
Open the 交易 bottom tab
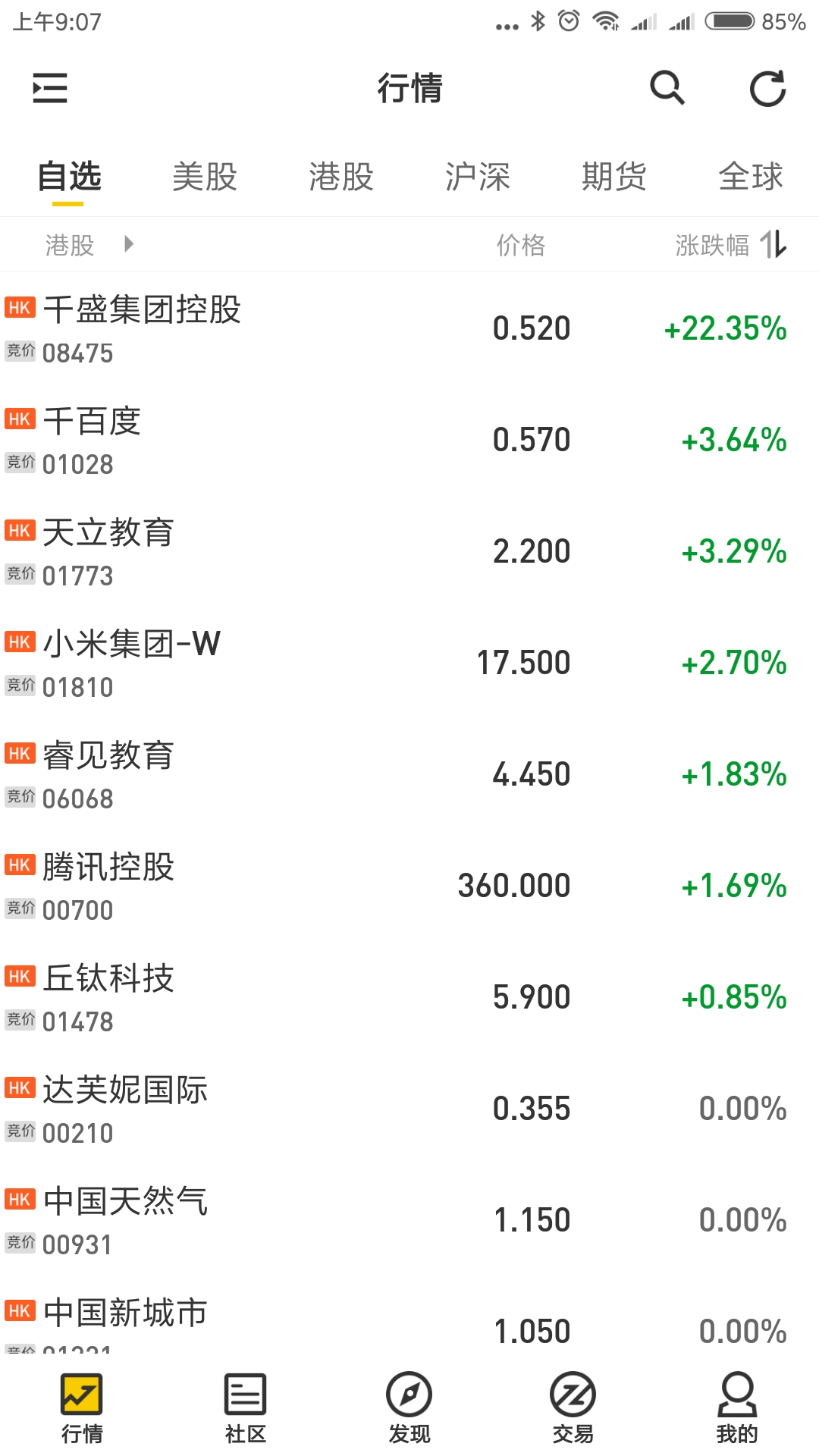coord(573,1407)
